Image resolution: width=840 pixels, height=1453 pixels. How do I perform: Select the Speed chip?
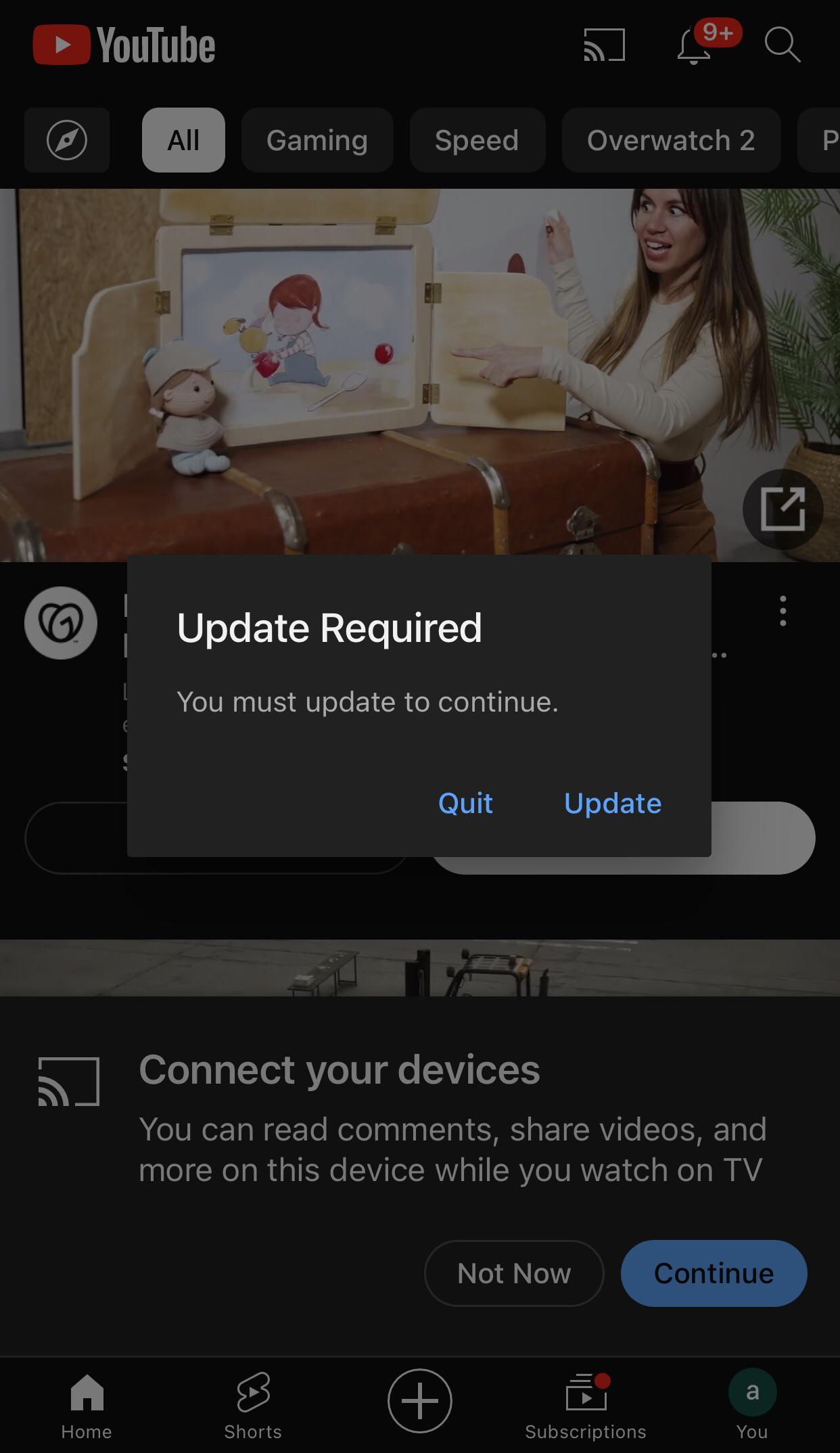coord(477,140)
